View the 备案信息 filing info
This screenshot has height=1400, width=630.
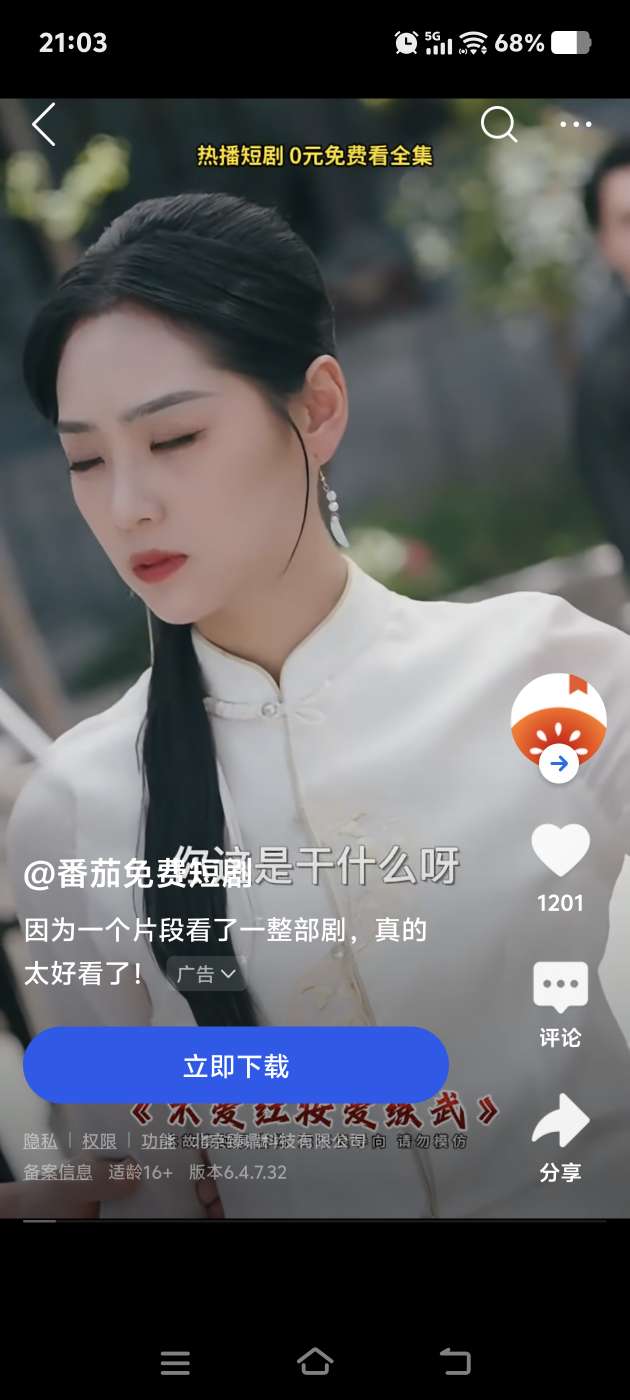[x=58, y=1172]
